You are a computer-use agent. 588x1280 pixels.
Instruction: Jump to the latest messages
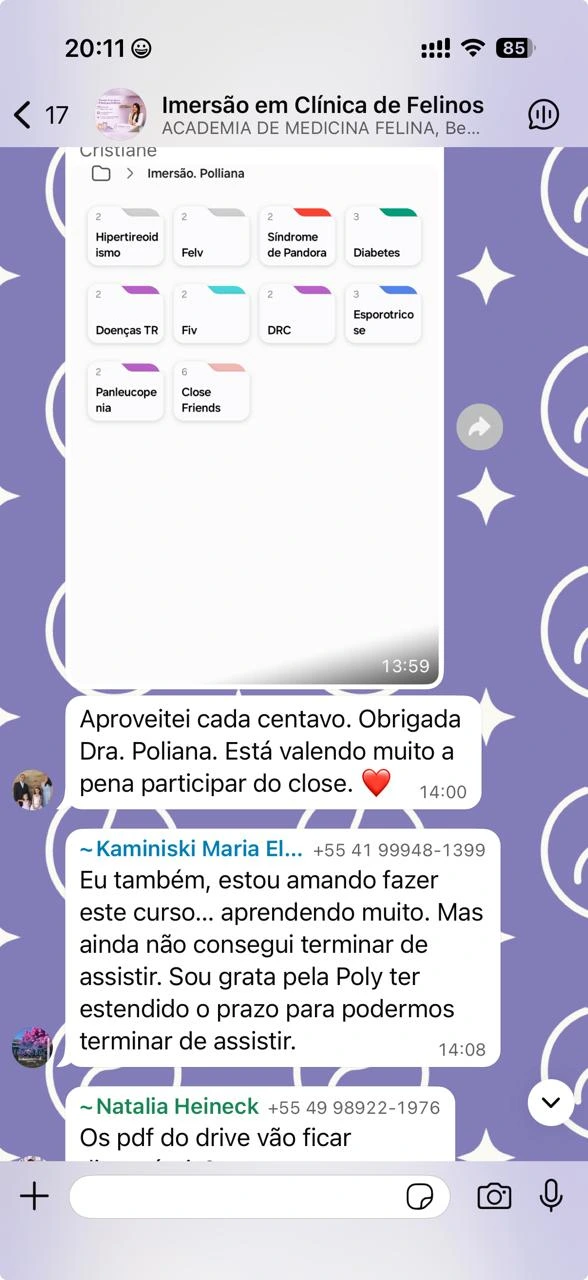[x=550, y=1102]
